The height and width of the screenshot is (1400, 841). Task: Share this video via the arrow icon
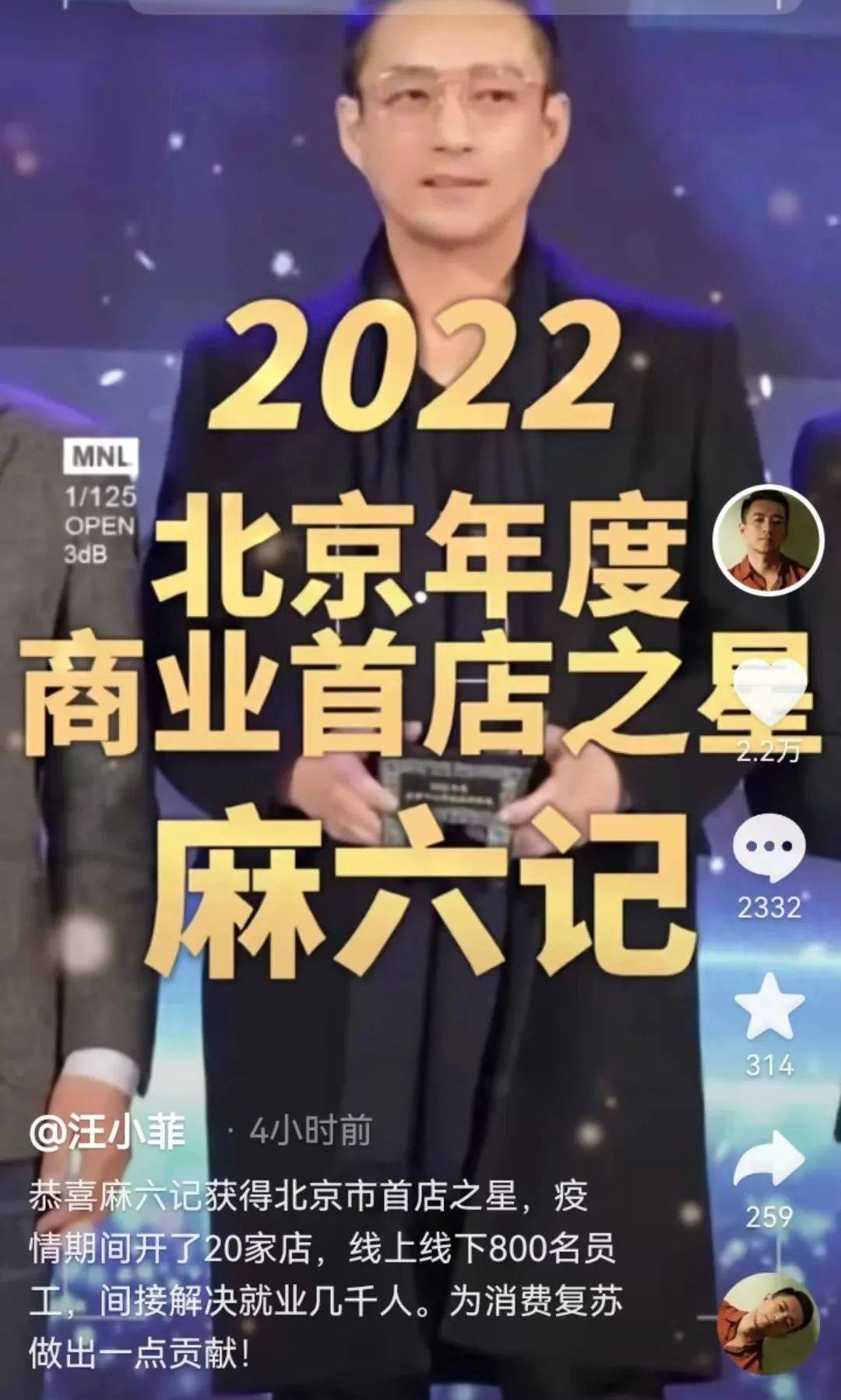[x=769, y=1159]
